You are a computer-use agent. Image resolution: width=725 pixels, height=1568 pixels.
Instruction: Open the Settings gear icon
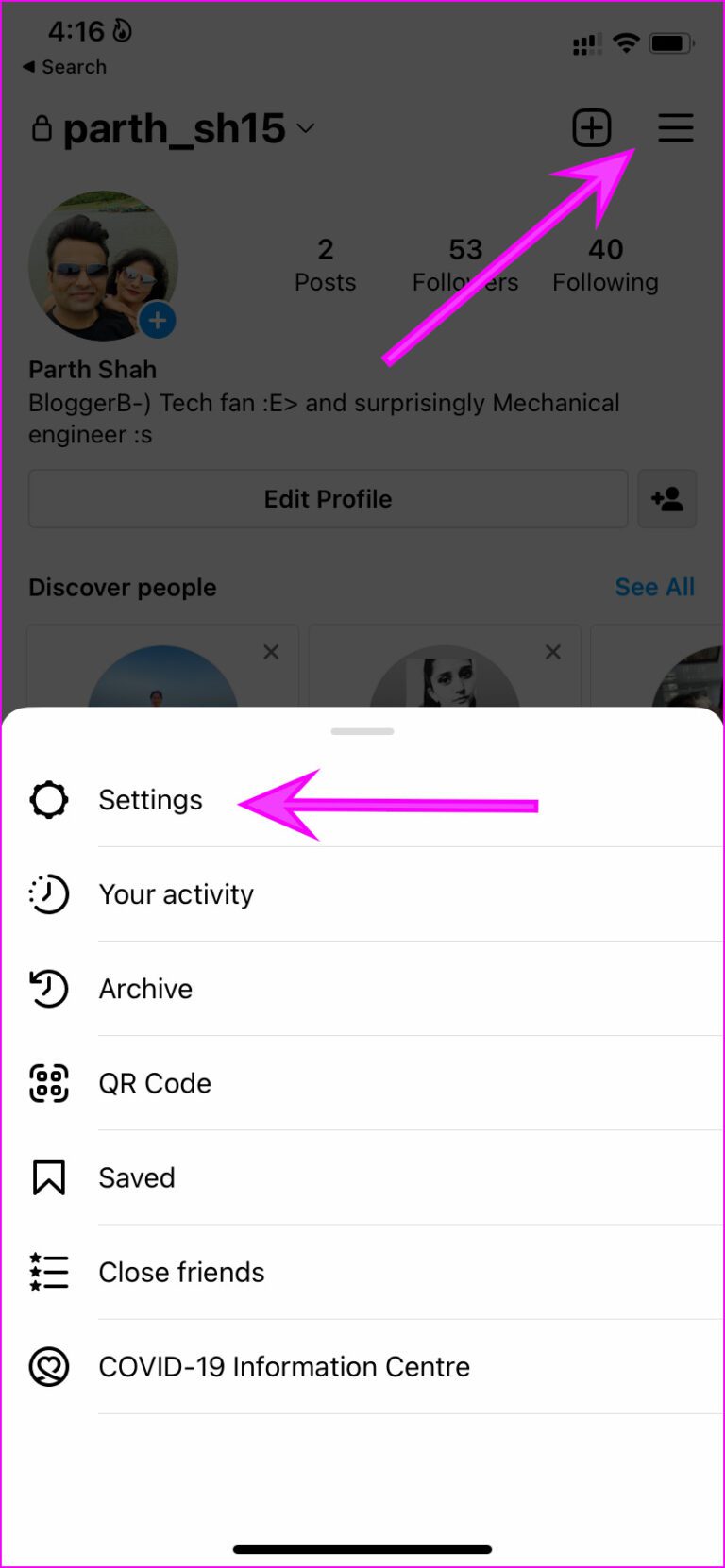point(48,799)
